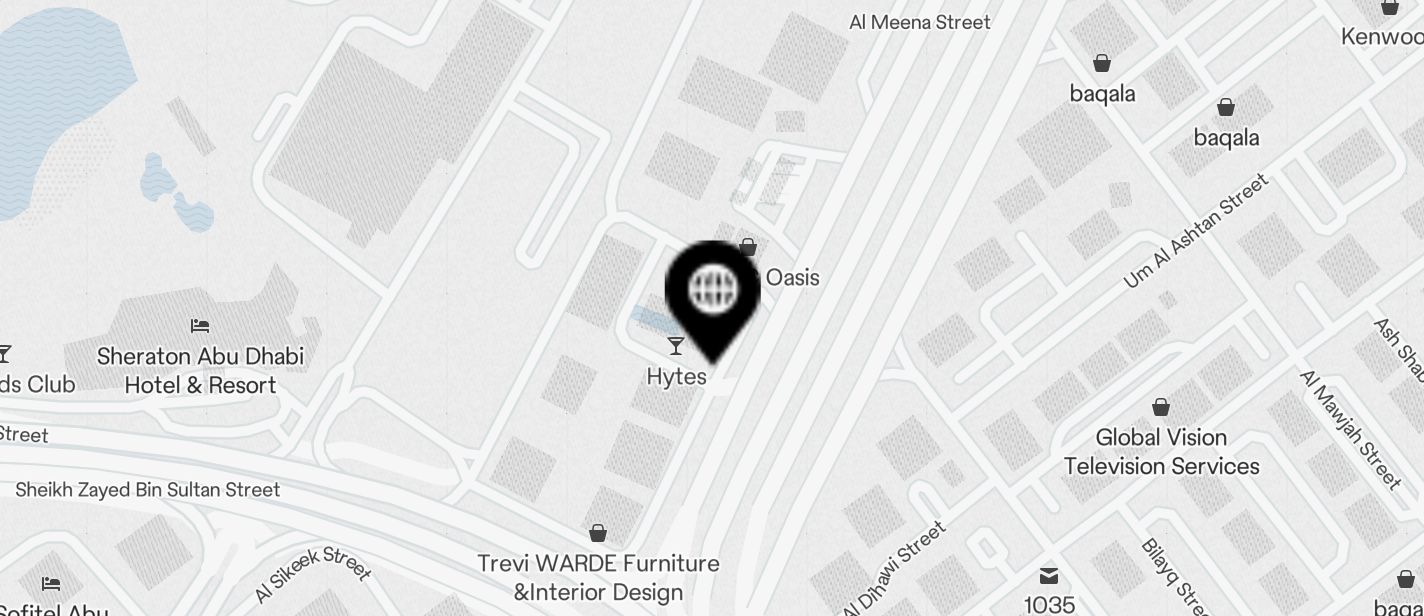The height and width of the screenshot is (616, 1424).
Task: Open Trevi WARDE Furniture place marker
Action: (x=598, y=533)
